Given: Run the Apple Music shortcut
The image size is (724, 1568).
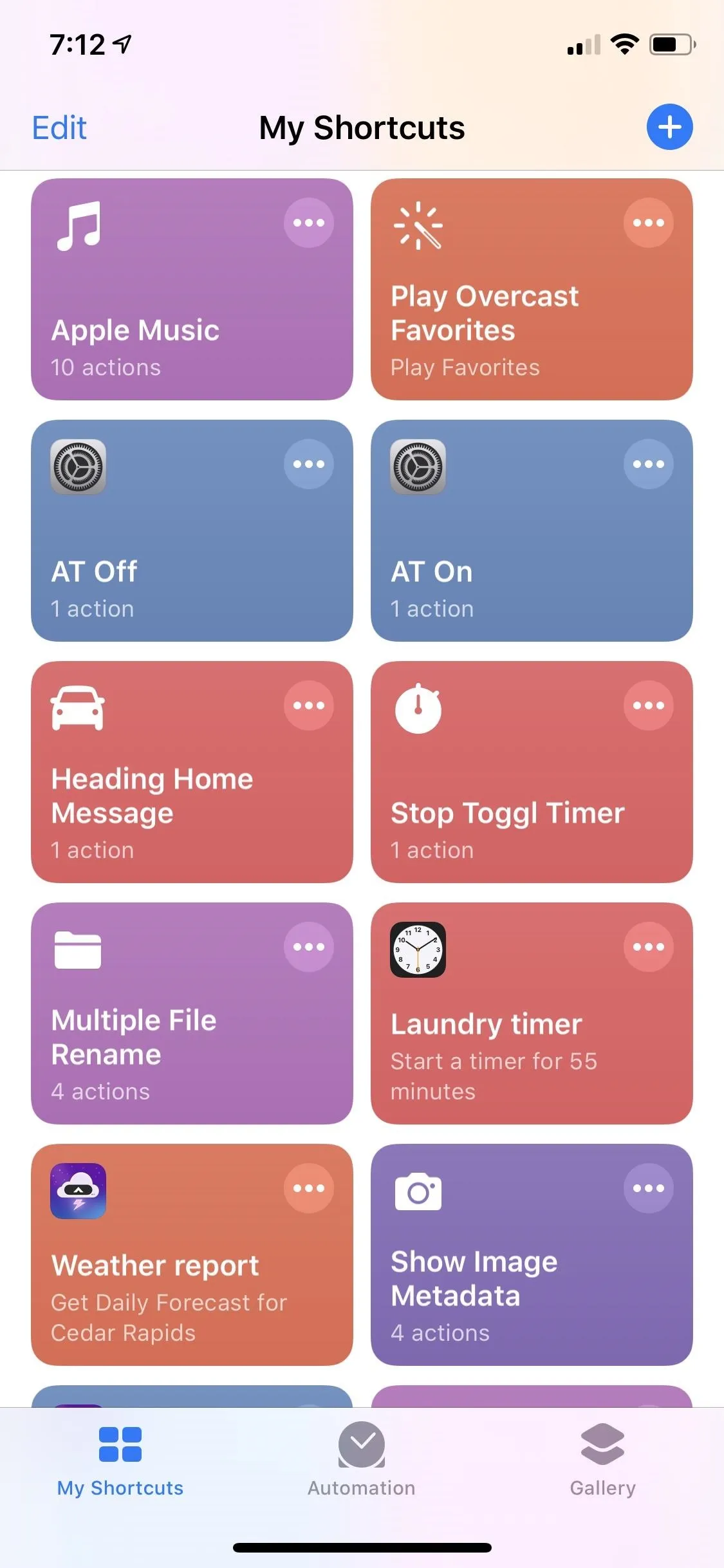Looking at the screenshot, I should [x=192, y=289].
